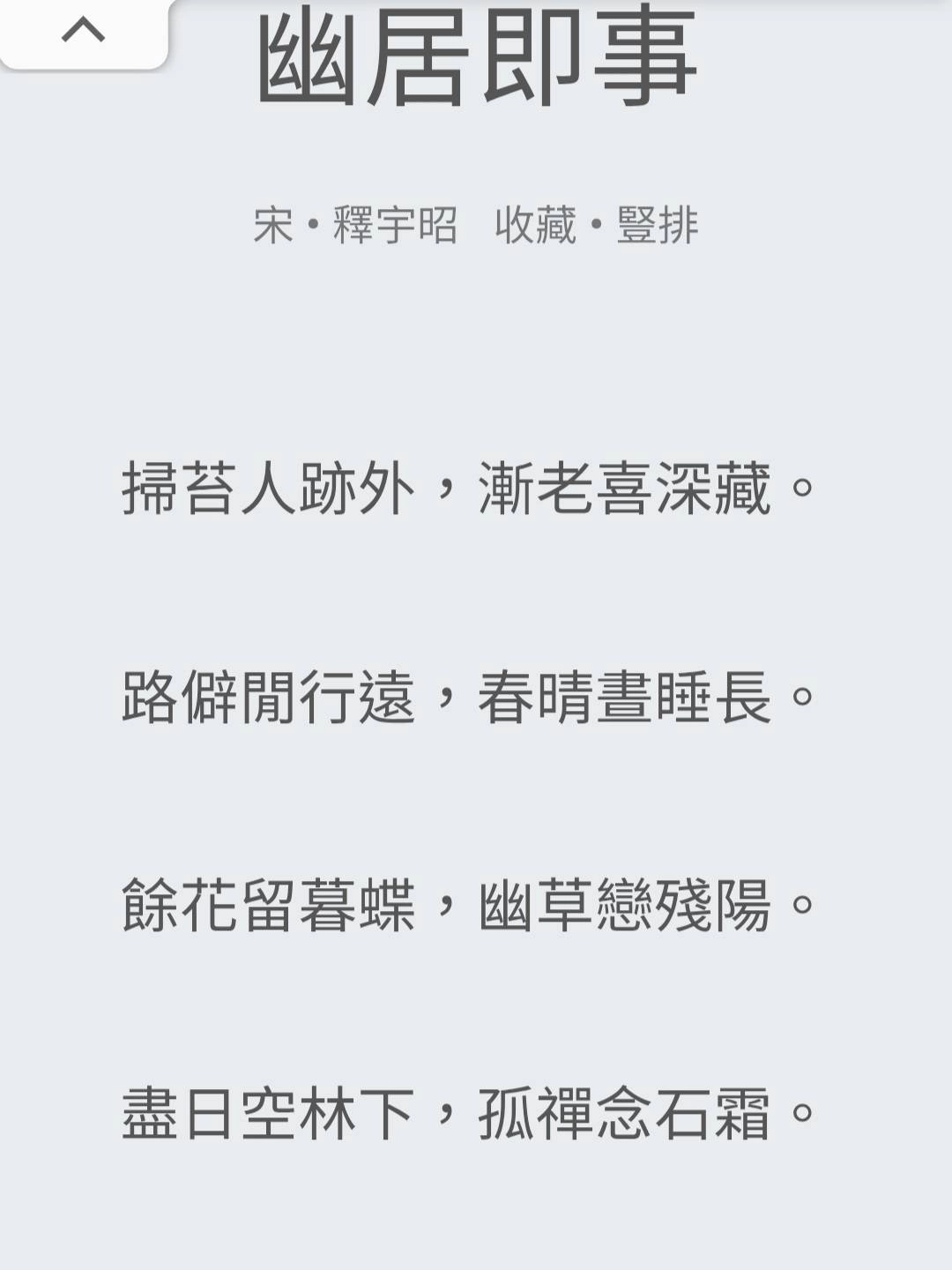Viewport: 952px width, 1270px height.
Task: Tap 收藏 to save this poem
Action: (x=535, y=226)
